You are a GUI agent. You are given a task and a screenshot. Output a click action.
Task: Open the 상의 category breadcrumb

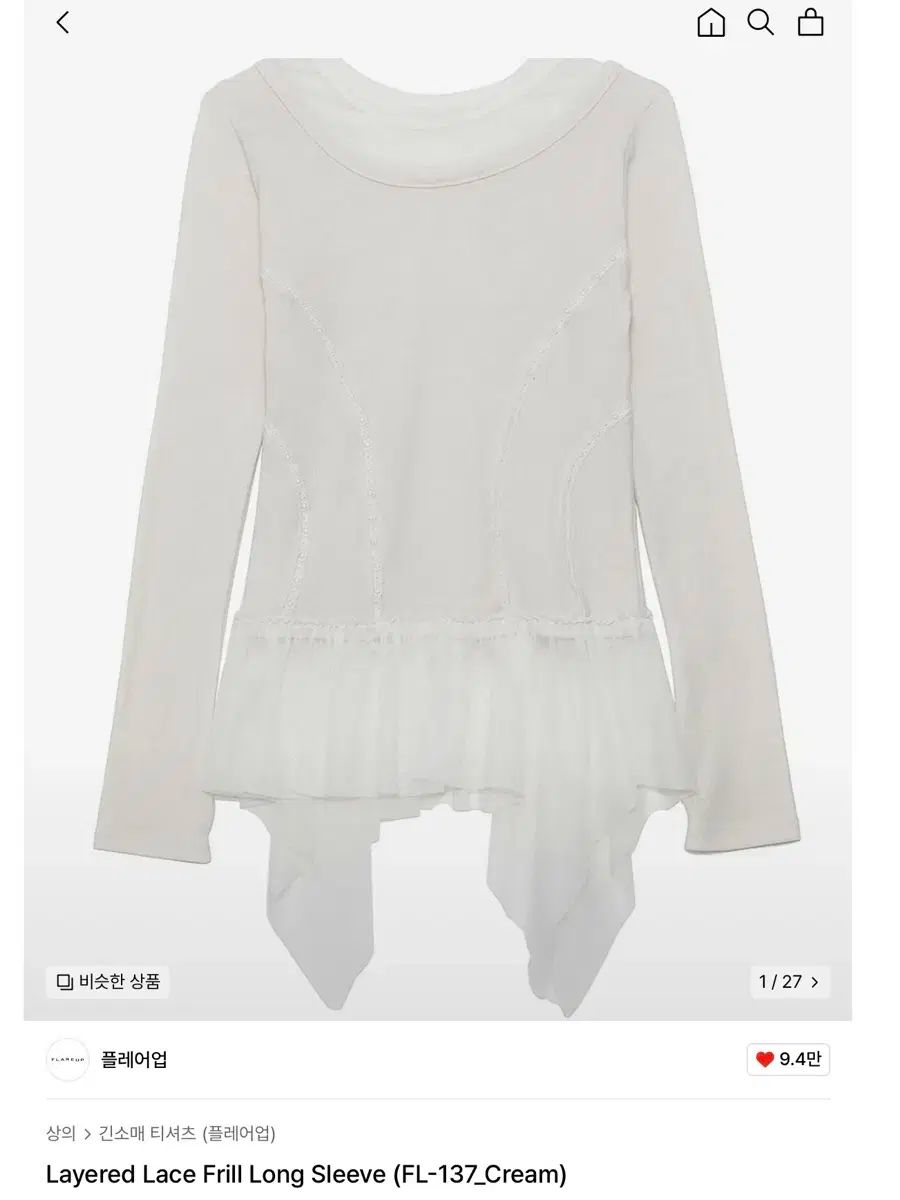coord(60,1133)
